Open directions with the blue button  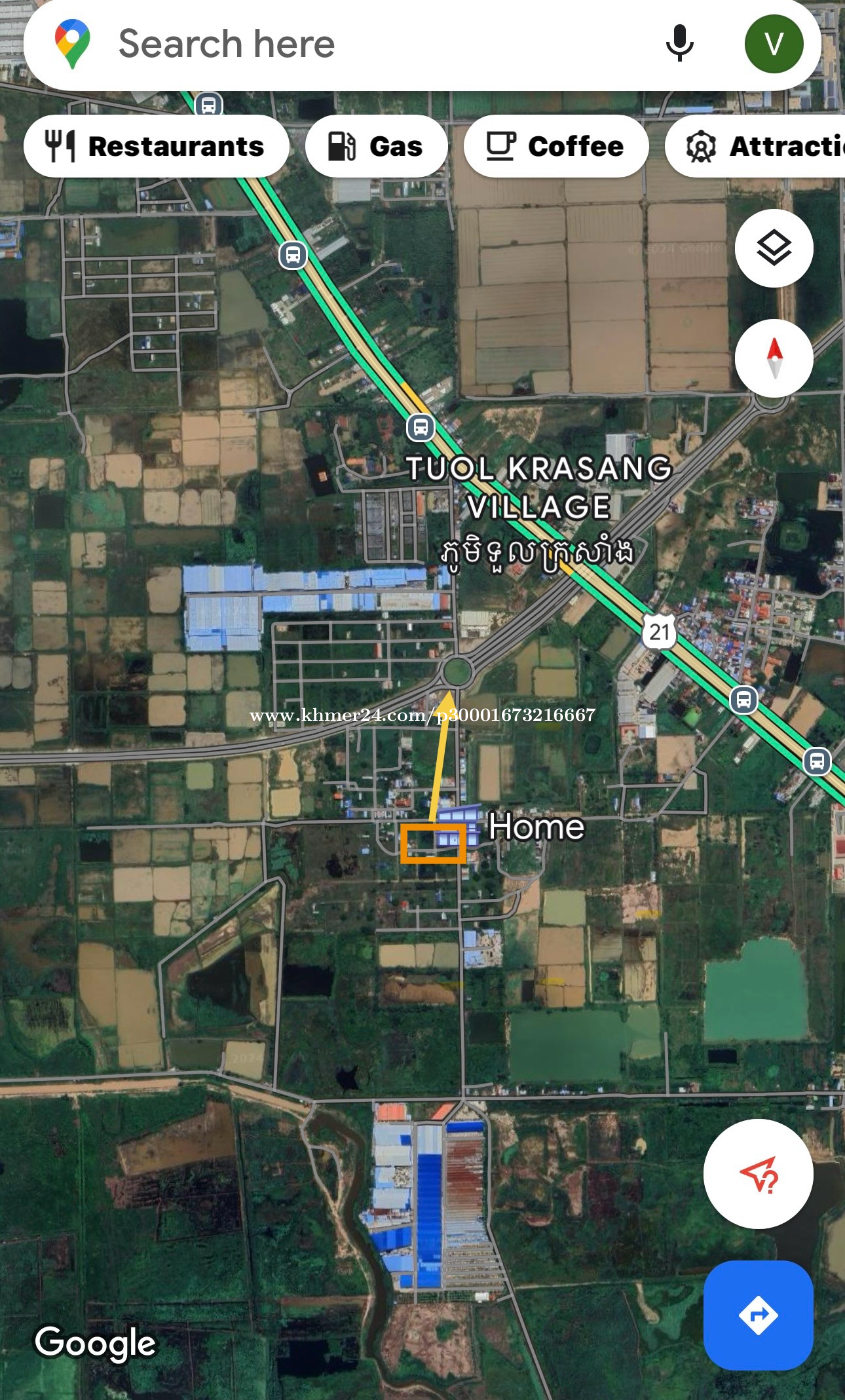coord(758,1315)
